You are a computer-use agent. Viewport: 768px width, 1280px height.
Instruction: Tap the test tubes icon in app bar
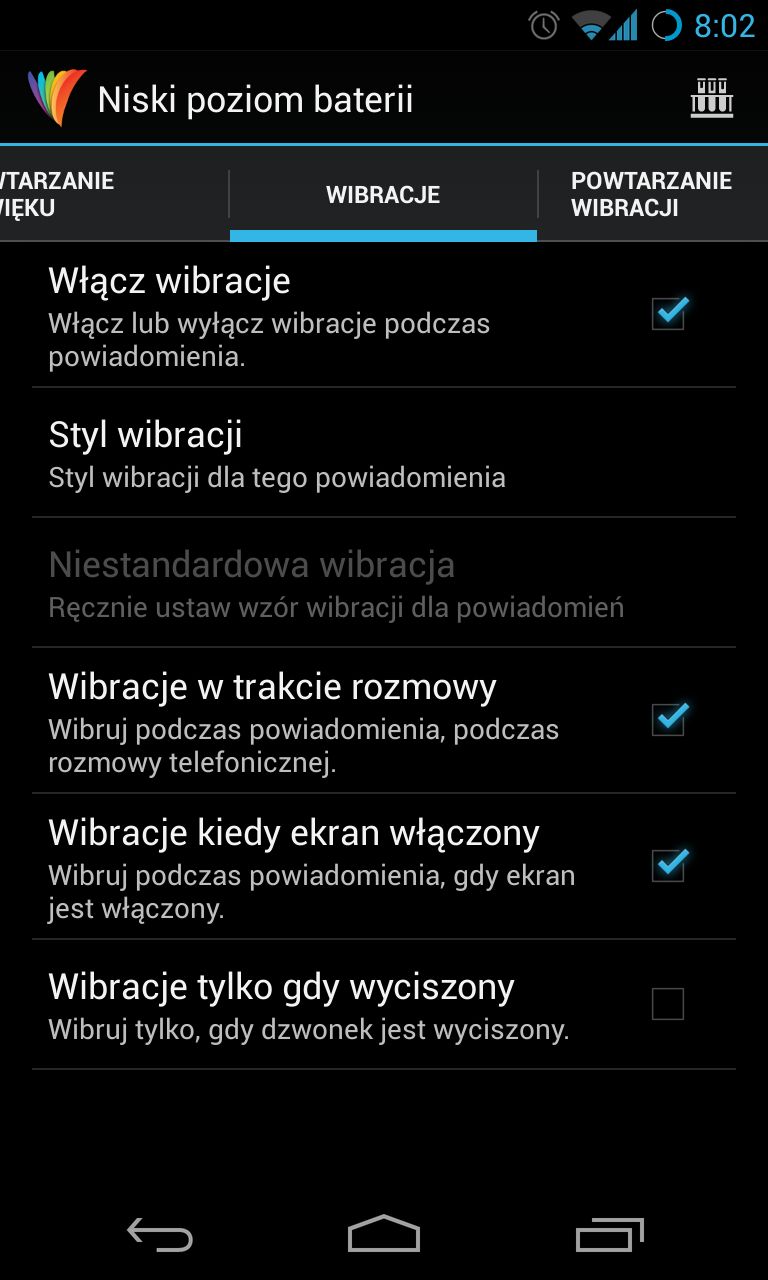tap(712, 98)
